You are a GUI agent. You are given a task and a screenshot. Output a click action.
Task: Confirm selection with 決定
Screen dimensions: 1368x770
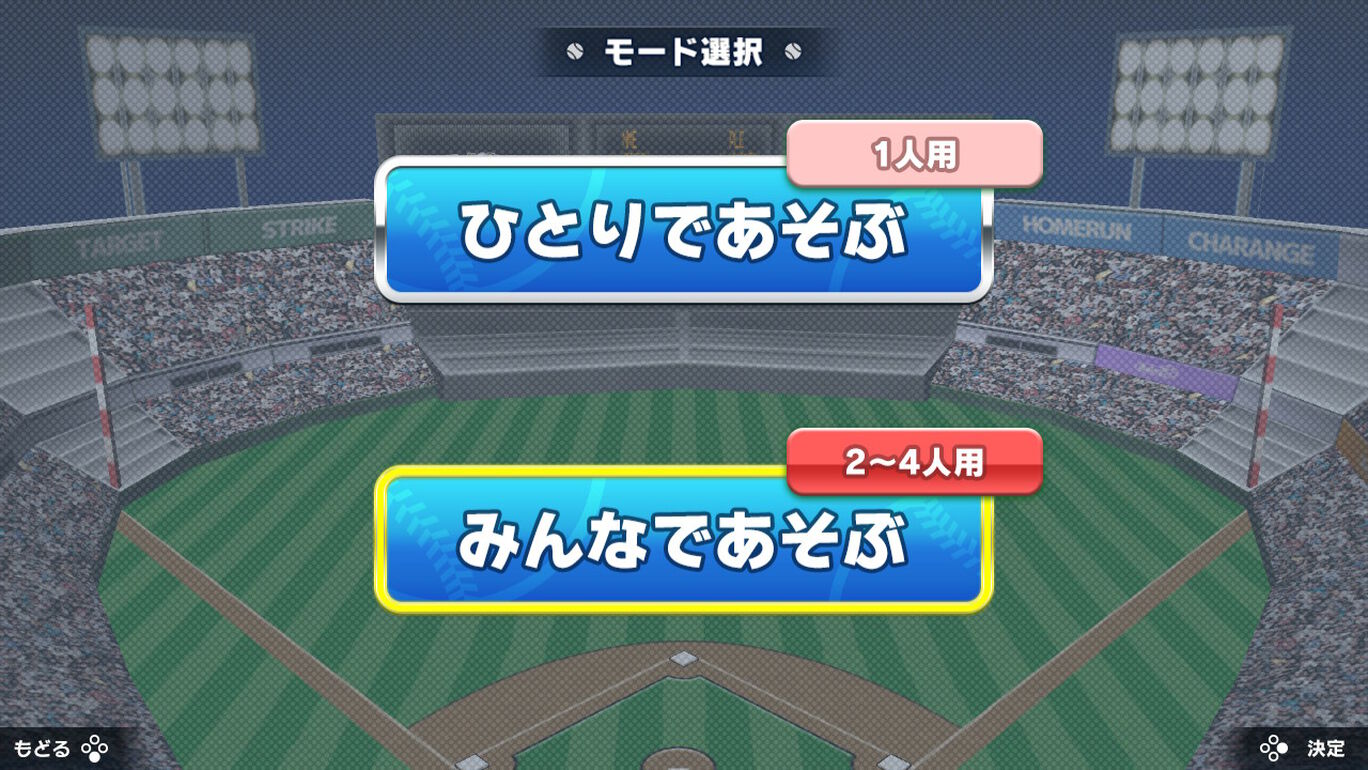tap(1304, 748)
